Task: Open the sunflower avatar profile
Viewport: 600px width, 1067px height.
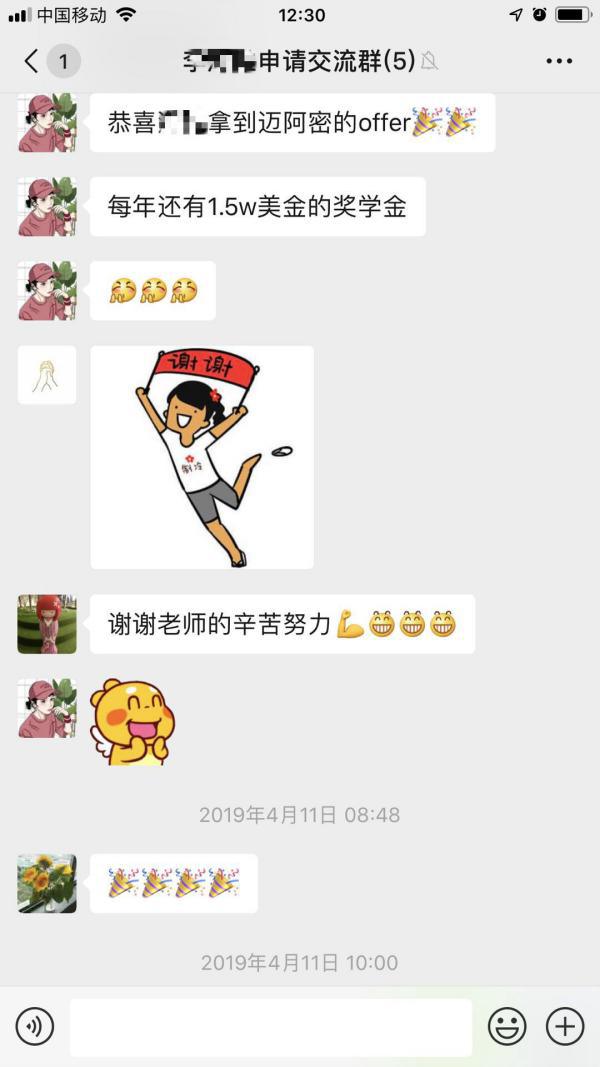Action: tap(47, 883)
